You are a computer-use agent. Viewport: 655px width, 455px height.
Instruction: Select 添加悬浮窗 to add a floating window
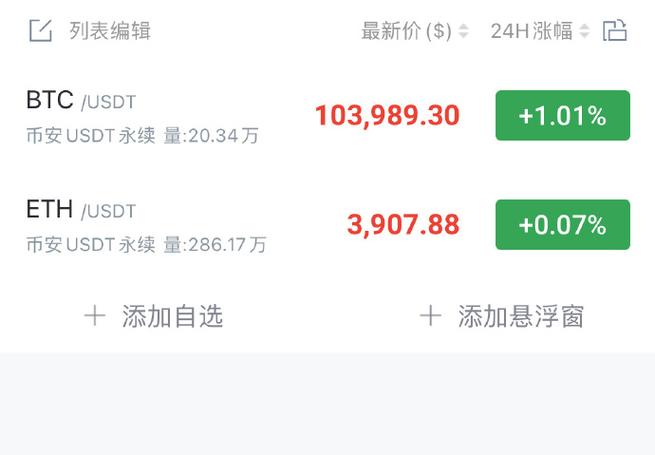pyautogui.click(x=502, y=317)
